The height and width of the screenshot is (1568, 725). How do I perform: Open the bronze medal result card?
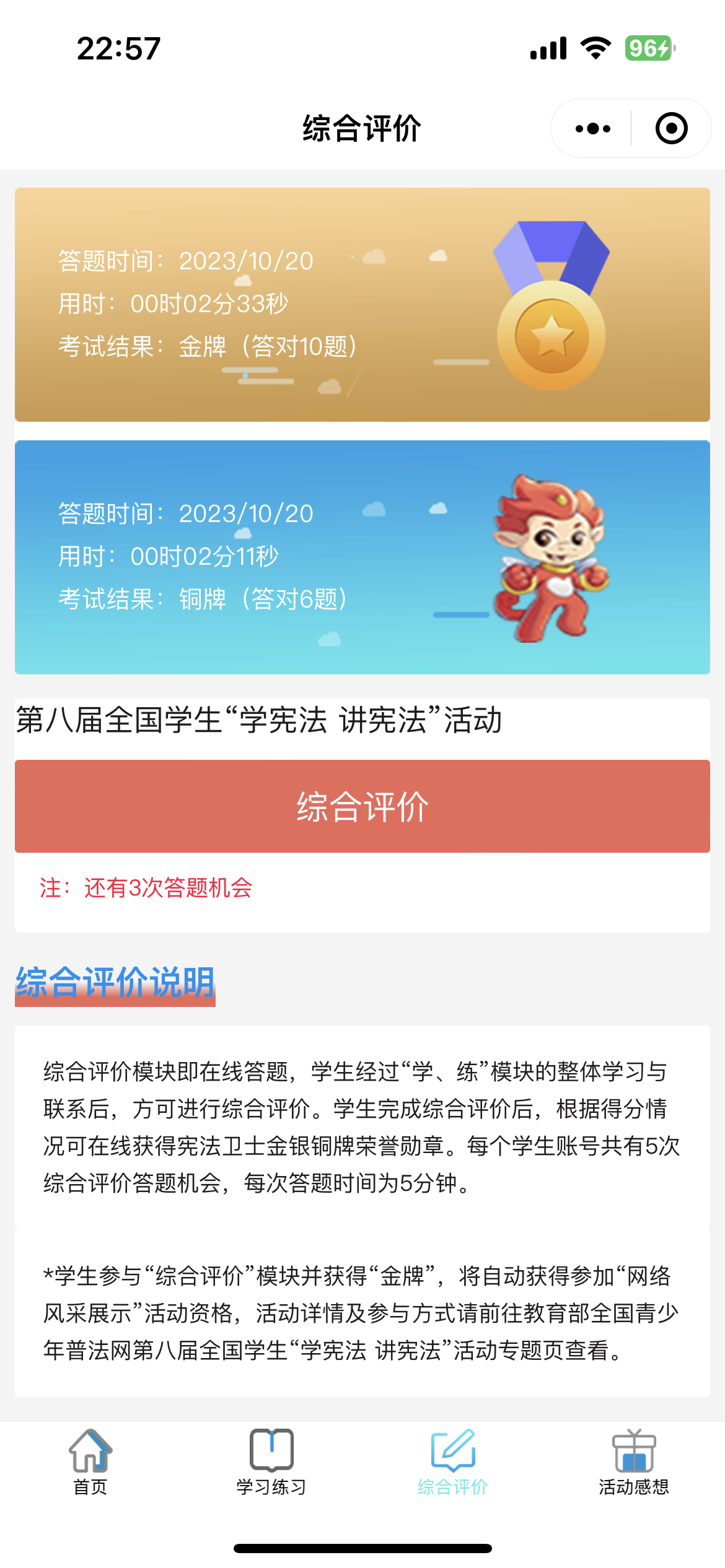[362, 557]
